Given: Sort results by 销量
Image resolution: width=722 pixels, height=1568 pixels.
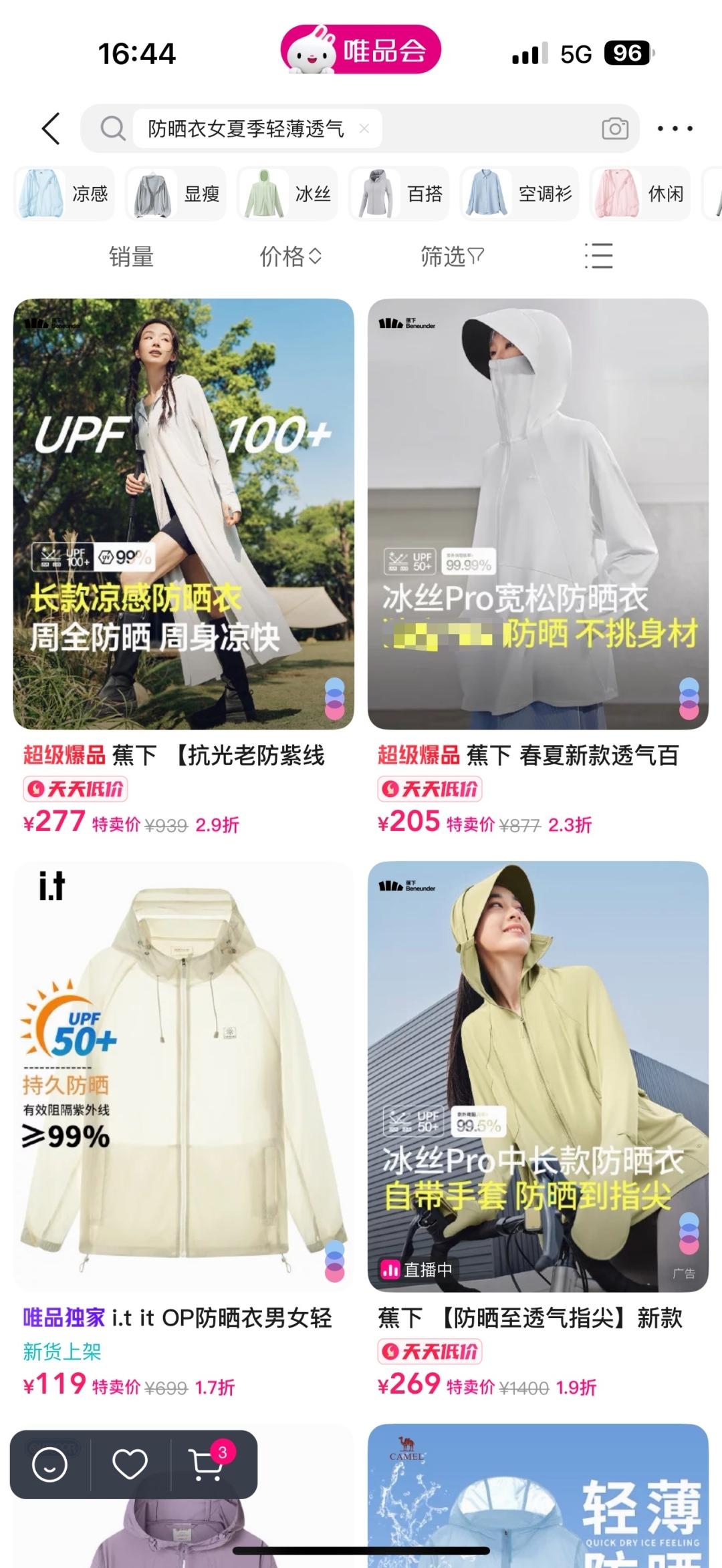Looking at the screenshot, I should coord(131,257).
